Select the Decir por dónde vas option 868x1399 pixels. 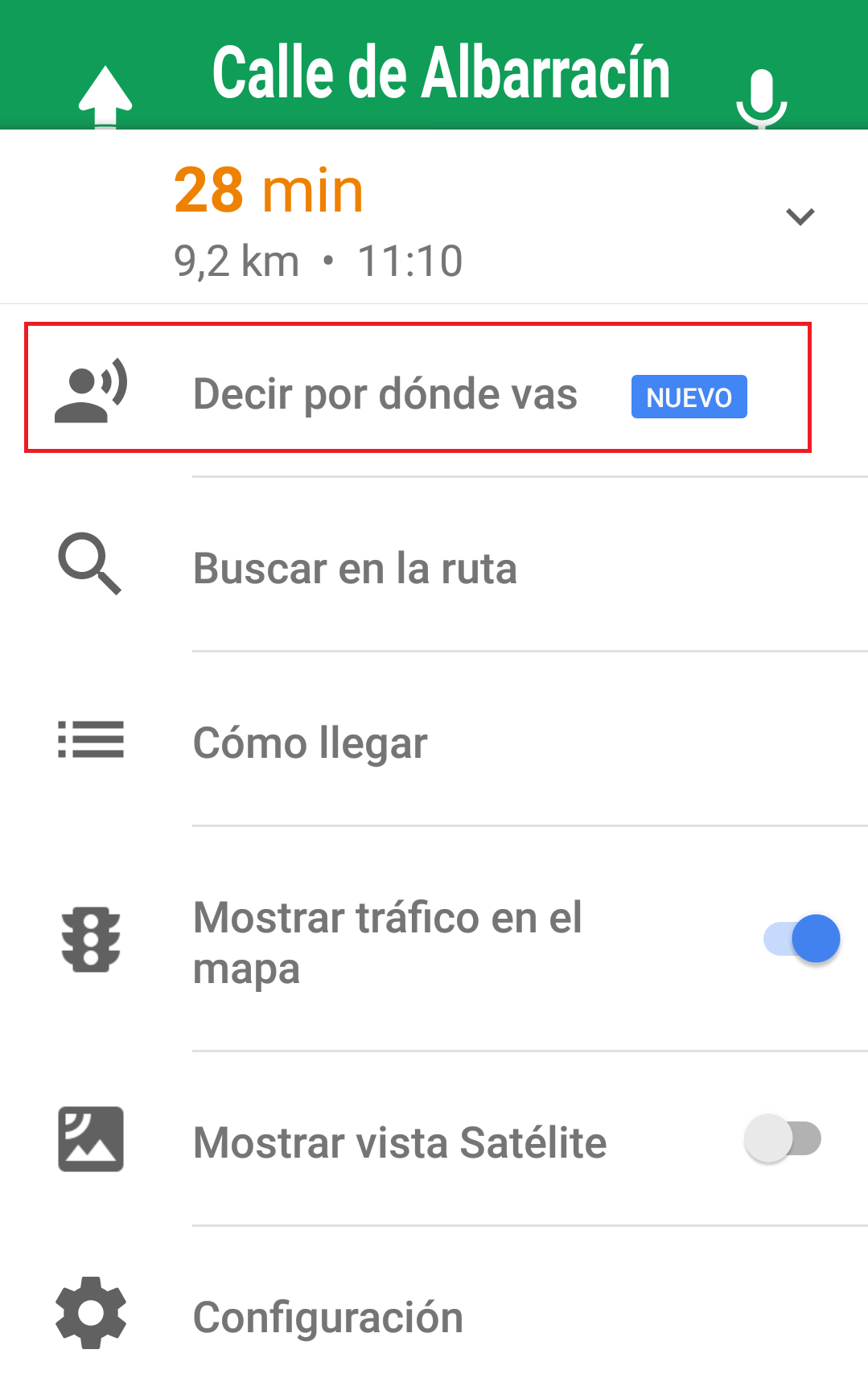[x=386, y=394]
